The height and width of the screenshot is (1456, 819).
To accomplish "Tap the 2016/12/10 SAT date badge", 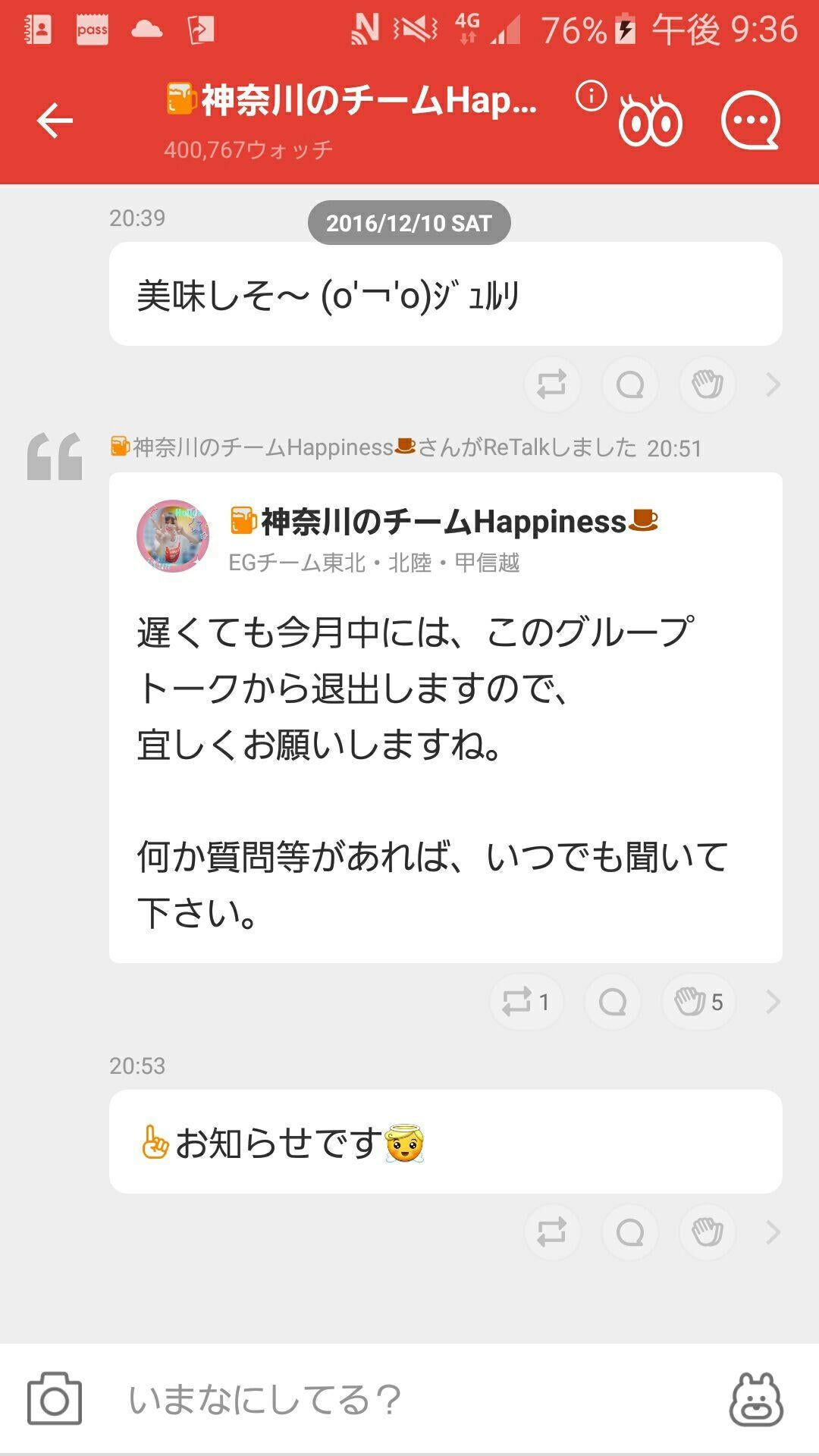I will [x=409, y=222].
